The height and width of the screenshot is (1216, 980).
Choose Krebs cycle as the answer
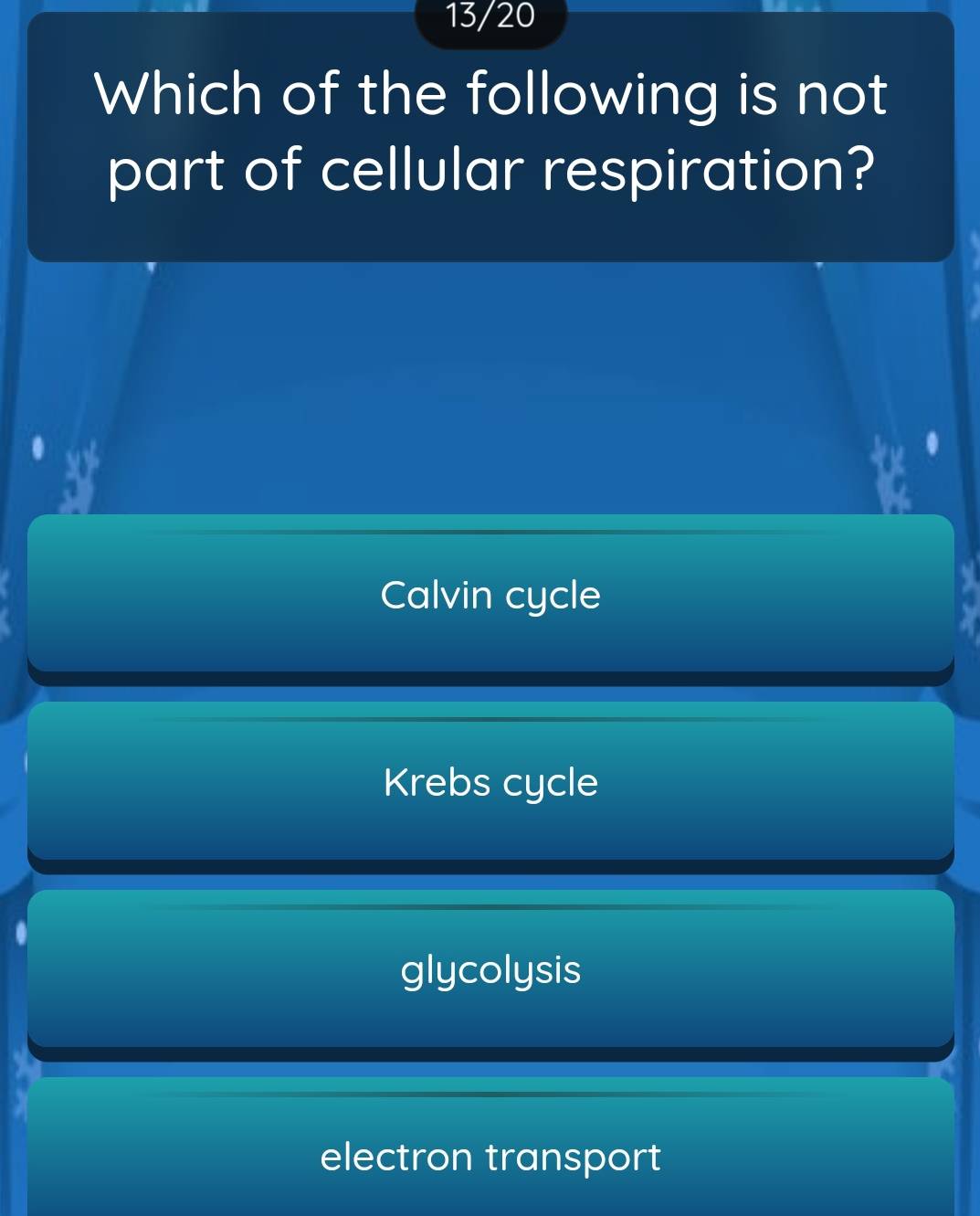point(490,783)
